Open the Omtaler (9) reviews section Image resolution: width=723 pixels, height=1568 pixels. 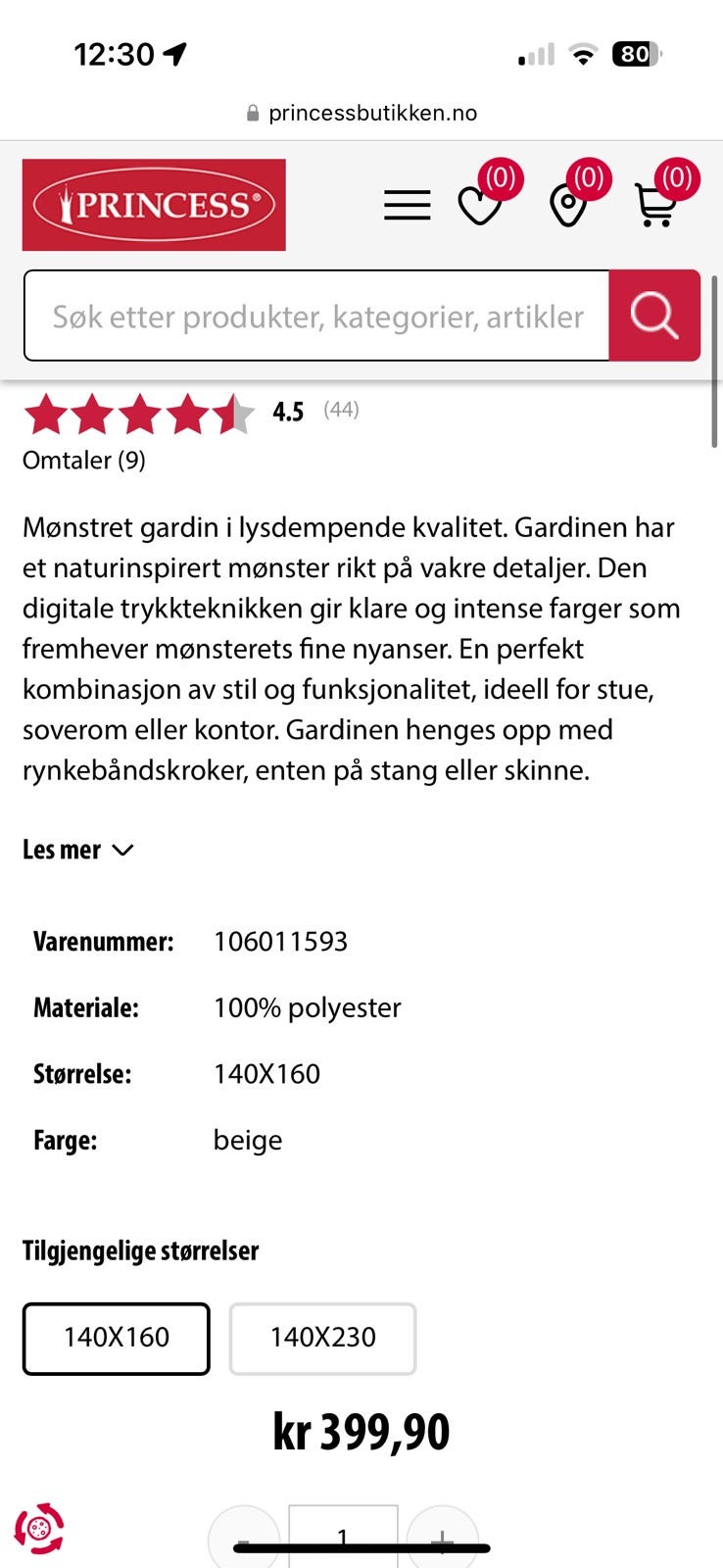(84, 460)
